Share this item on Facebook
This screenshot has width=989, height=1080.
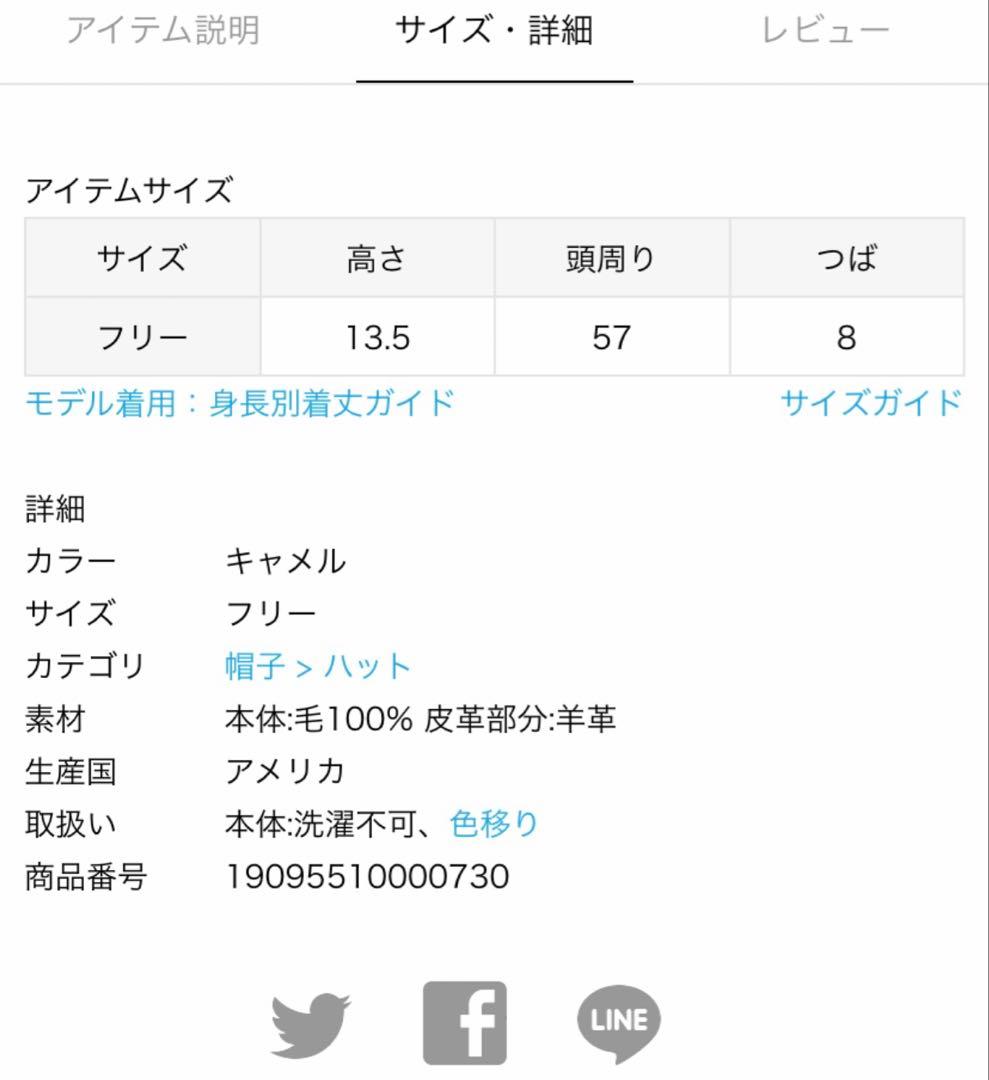464,1023
